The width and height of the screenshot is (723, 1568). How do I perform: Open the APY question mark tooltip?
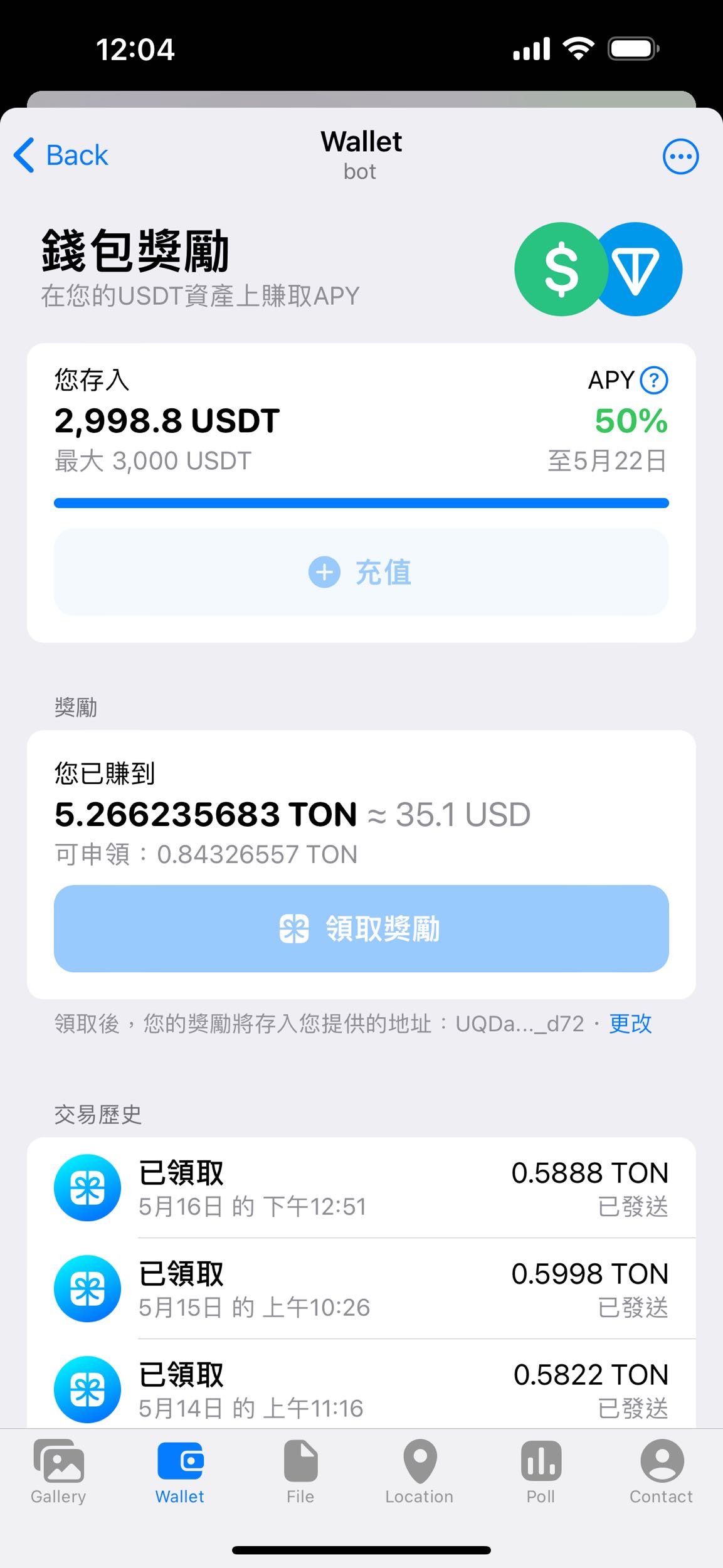pyautogui.click(x=654, y=379)
